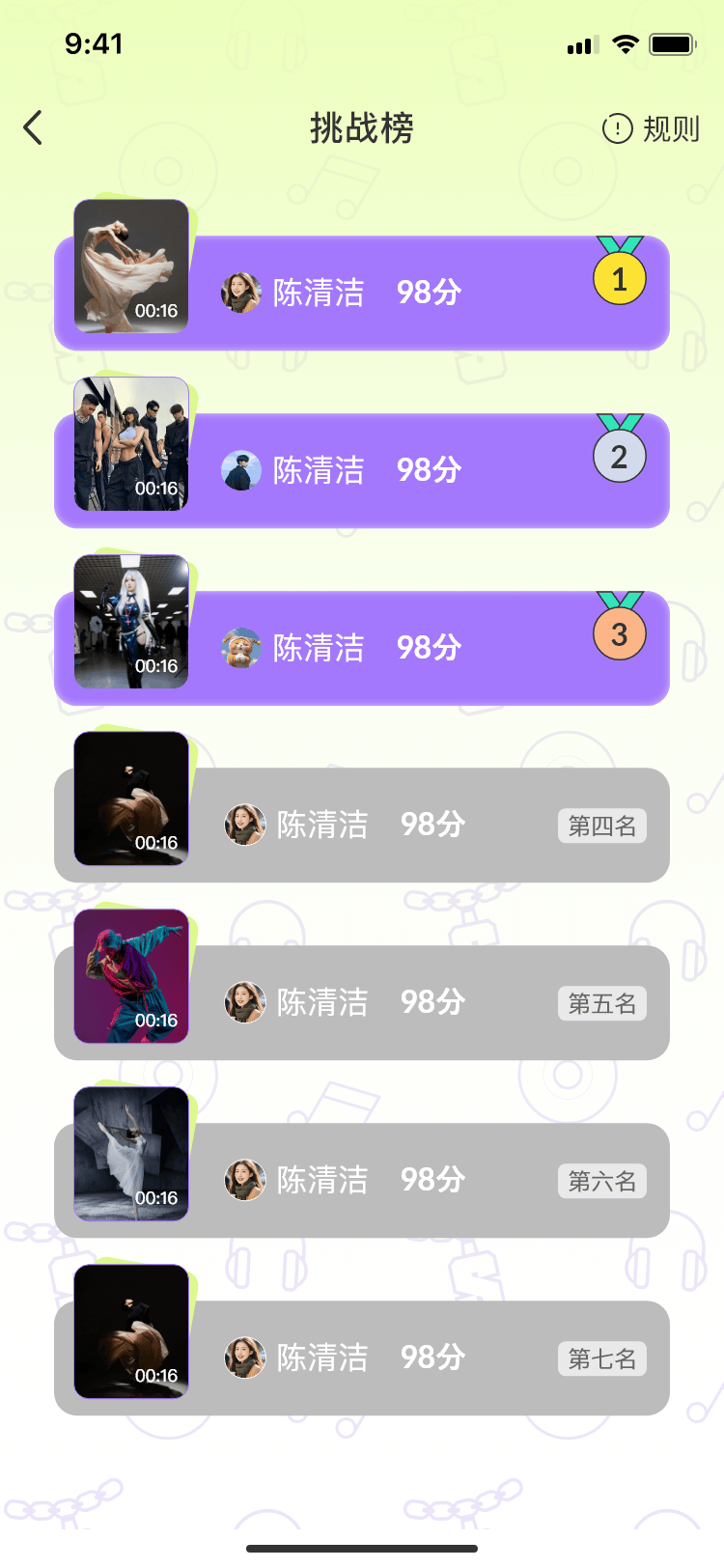
Task: Play the rank 2 group dance video
Action: (x=131, y=443)
